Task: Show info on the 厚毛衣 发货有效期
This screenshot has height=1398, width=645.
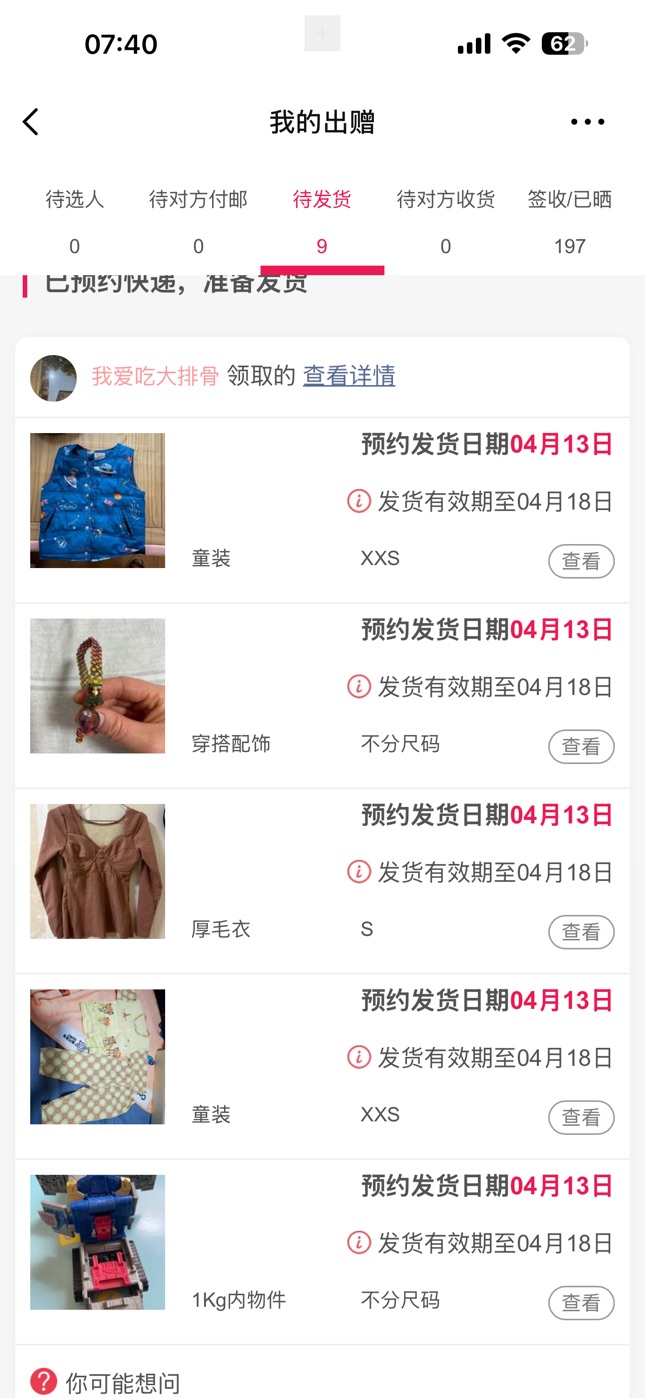Action: pyautogui.click(x=359, y=872)
